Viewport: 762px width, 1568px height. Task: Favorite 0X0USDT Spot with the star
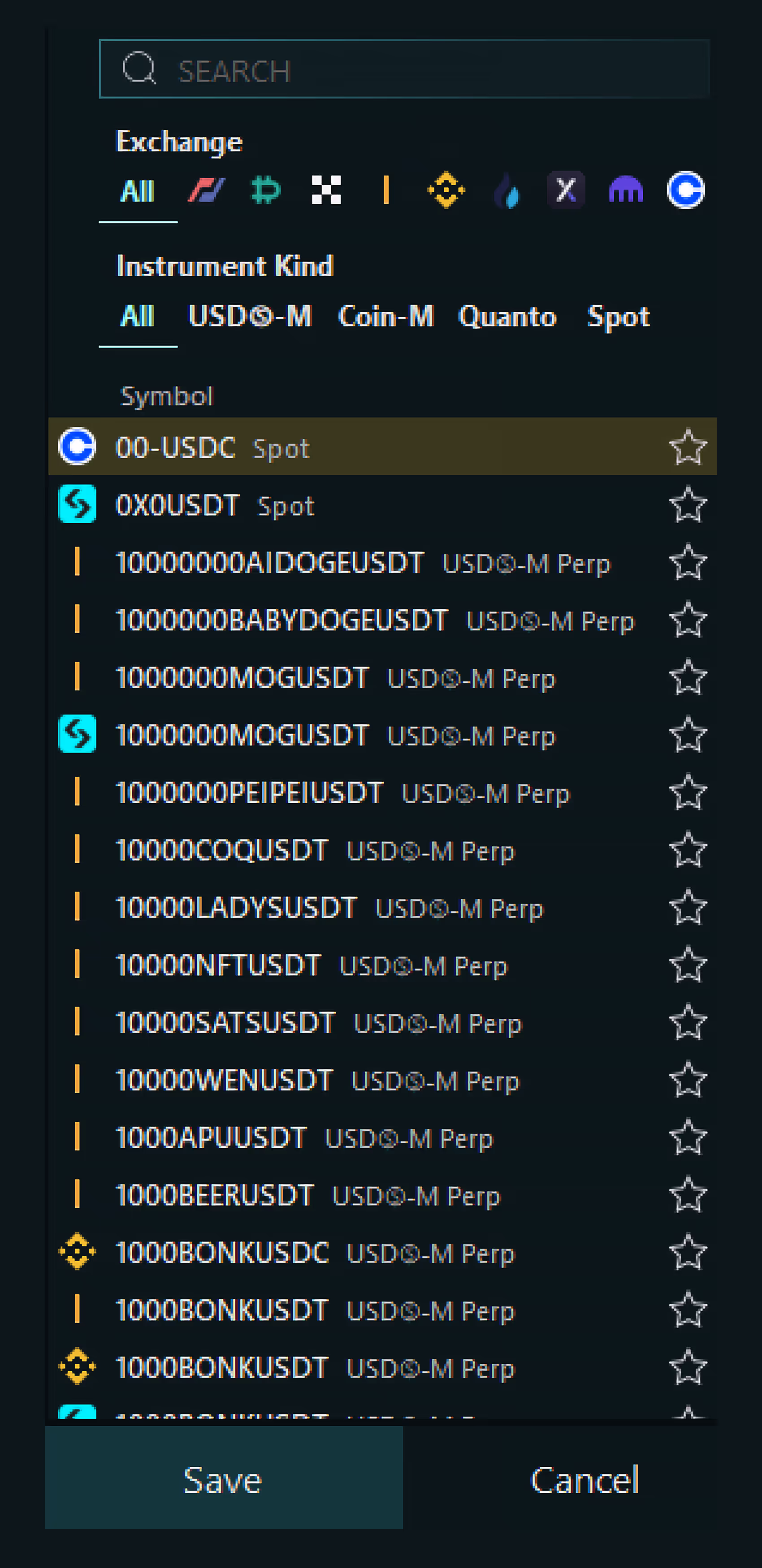click(688, 504)
